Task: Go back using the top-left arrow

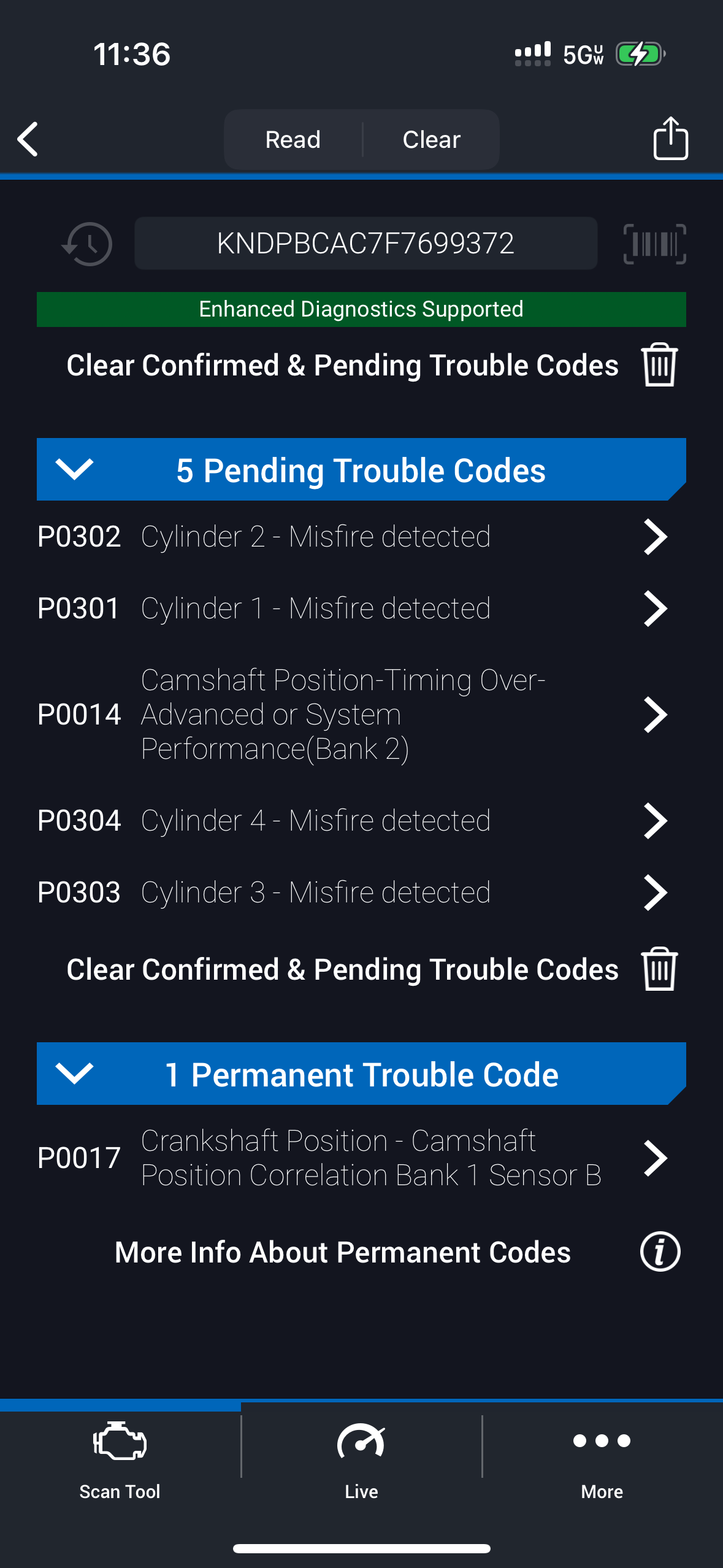Action: [x=28, y=139]
